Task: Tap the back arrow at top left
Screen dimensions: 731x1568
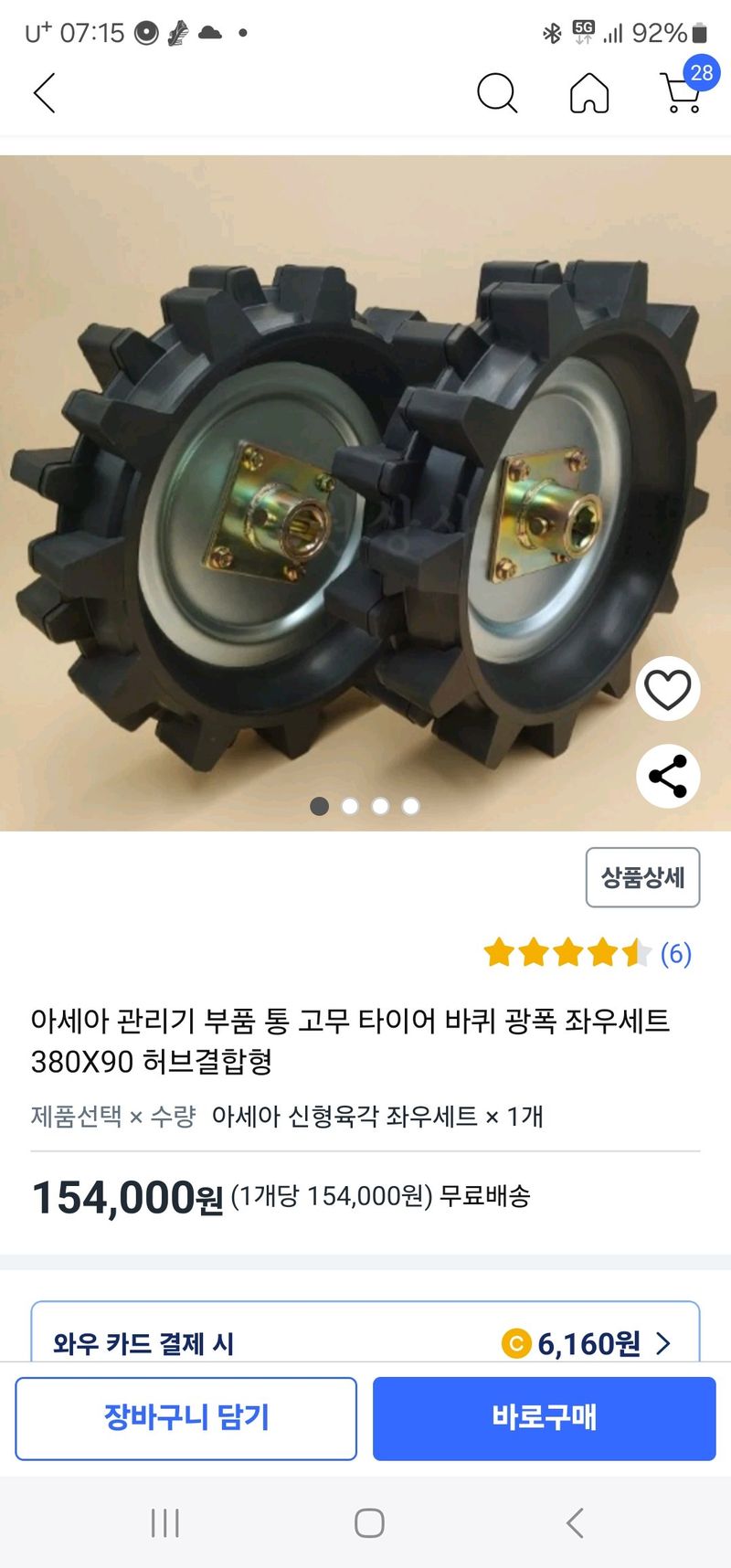Action: point(44,93)
